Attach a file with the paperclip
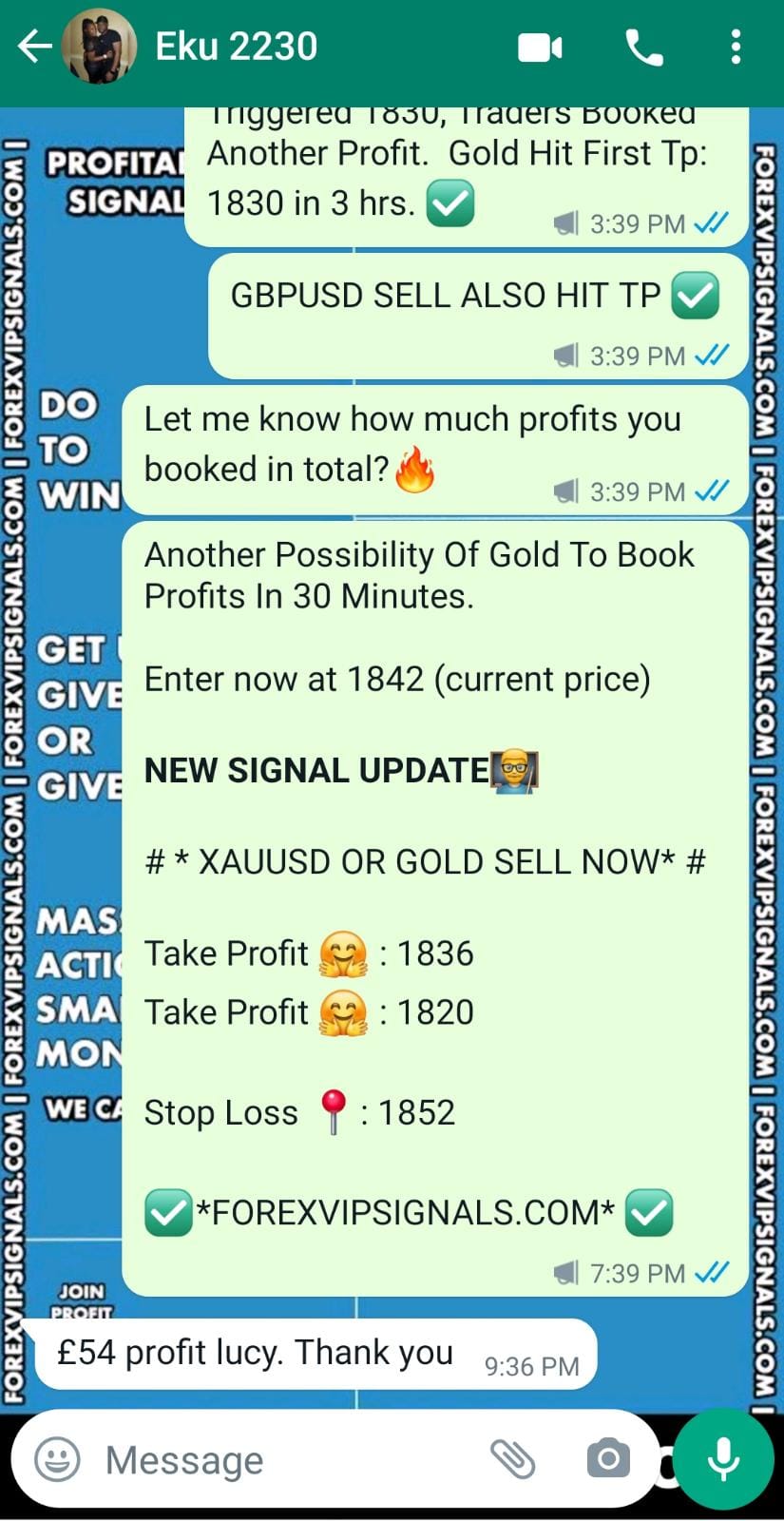The height and width of the screenshot is (1521, 784). (x=513, y=1459)
